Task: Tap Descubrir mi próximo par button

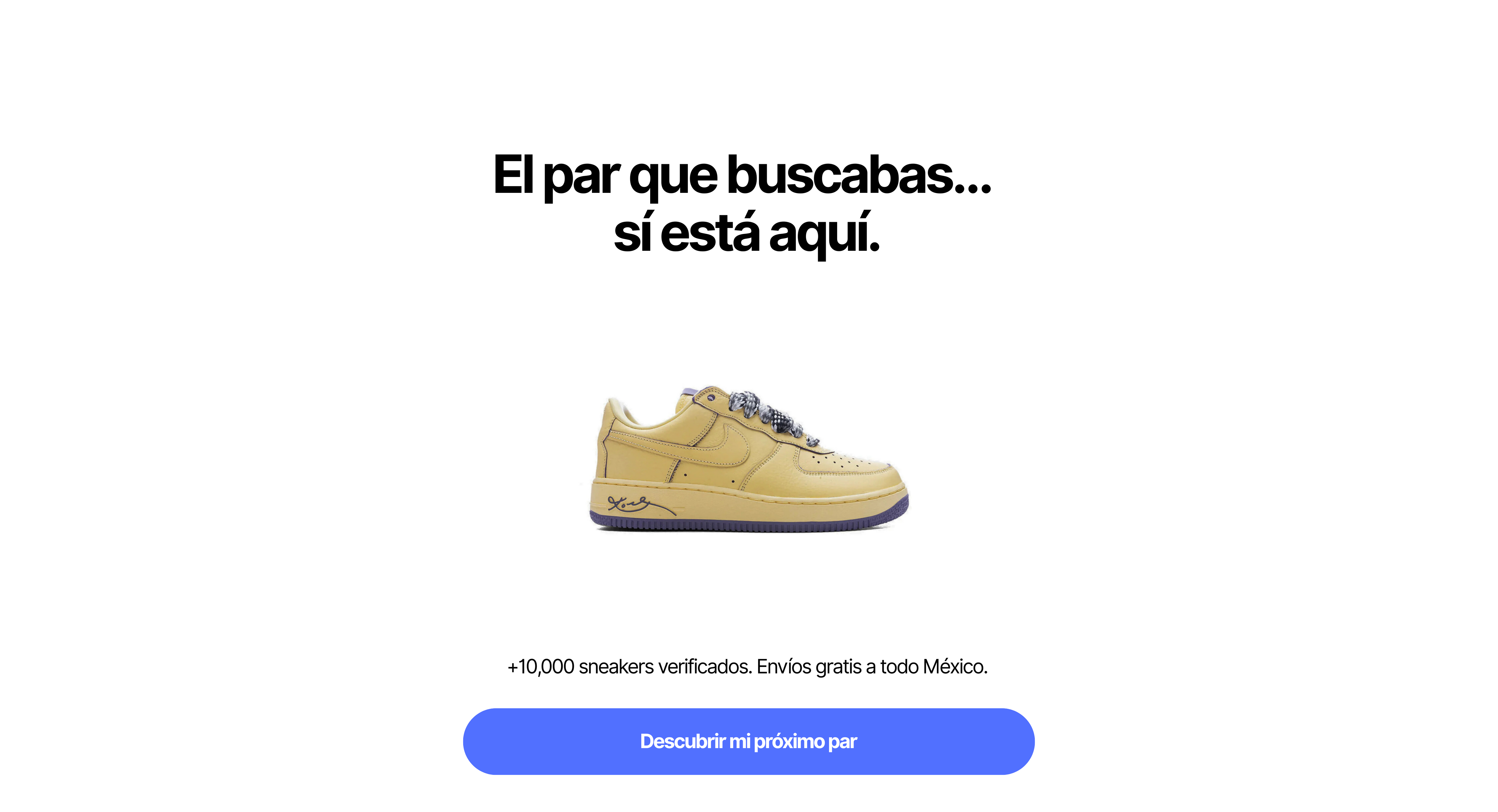Action: 748,741
